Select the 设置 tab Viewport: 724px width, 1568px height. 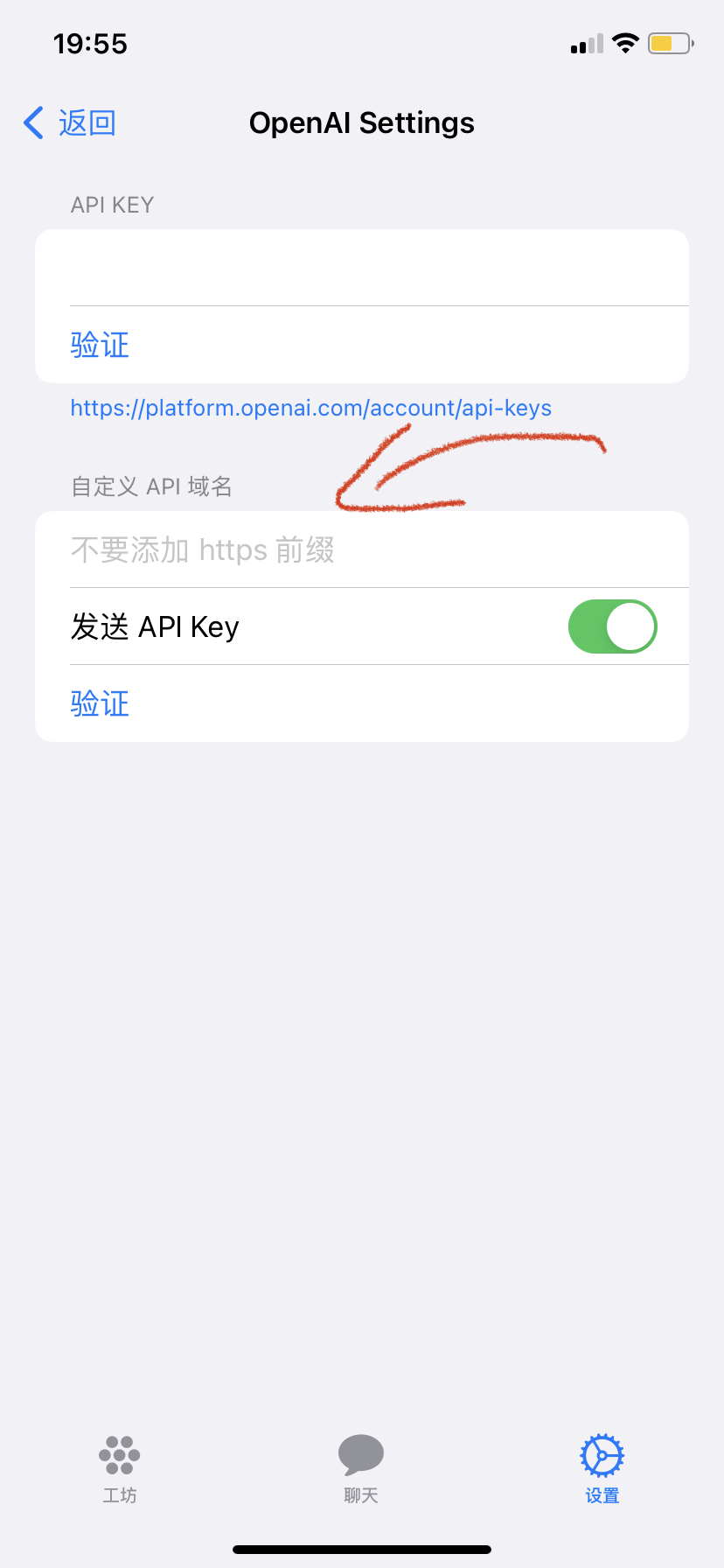(602, 1468)
